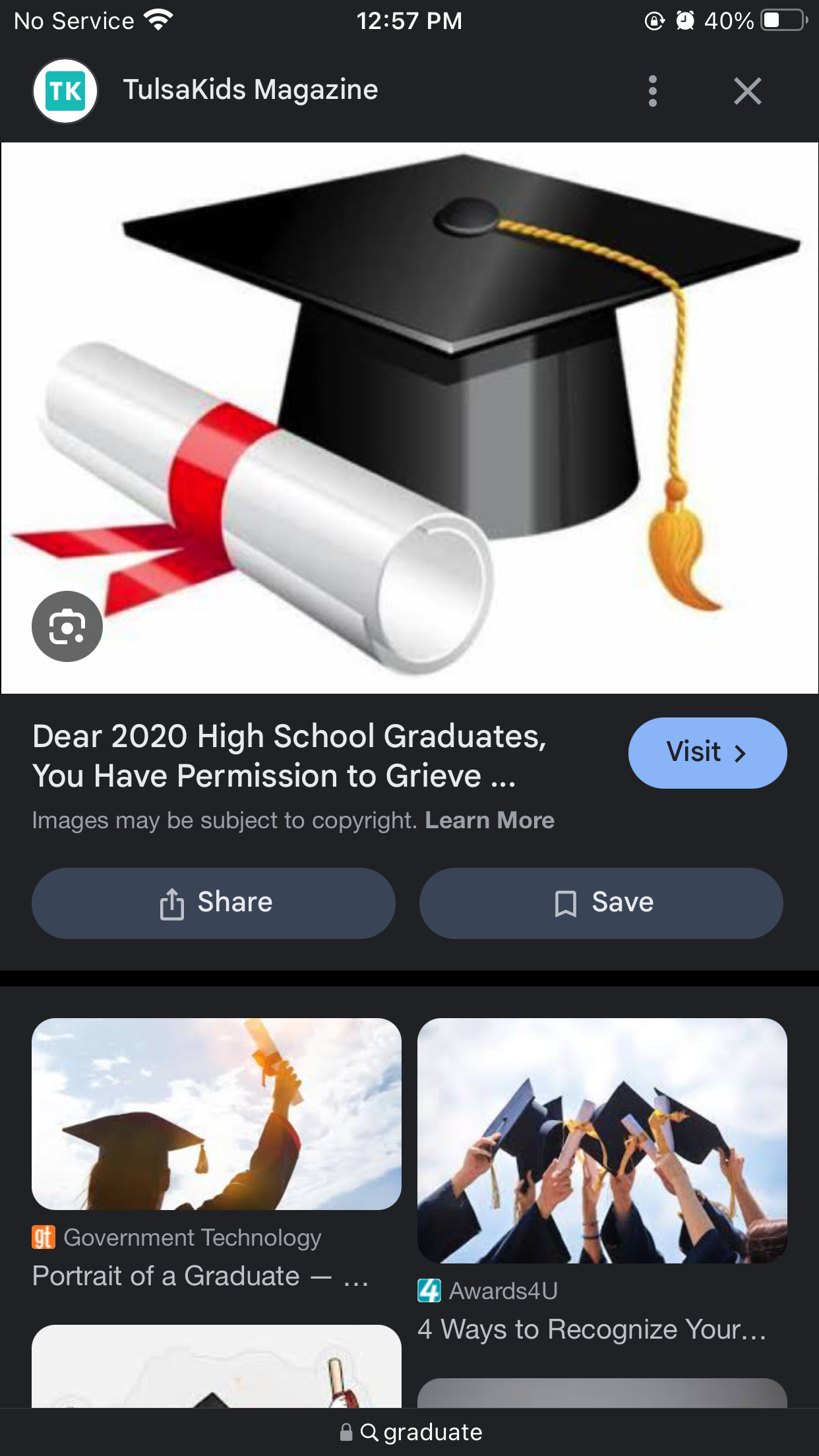Viewport: 819px width, 1456px height.
Task: Tap the graduate search address bar
Action: coord(410,1432)
